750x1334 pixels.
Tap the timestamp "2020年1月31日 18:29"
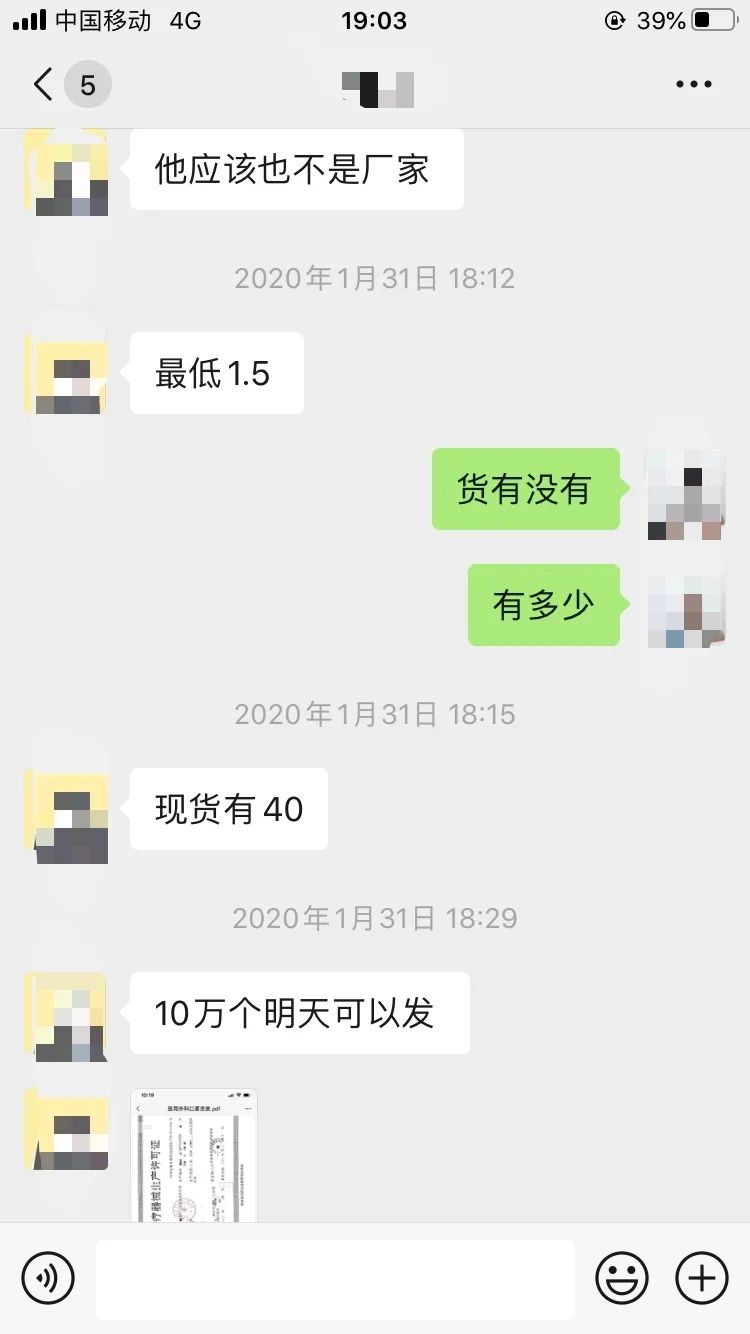[375, 918]
